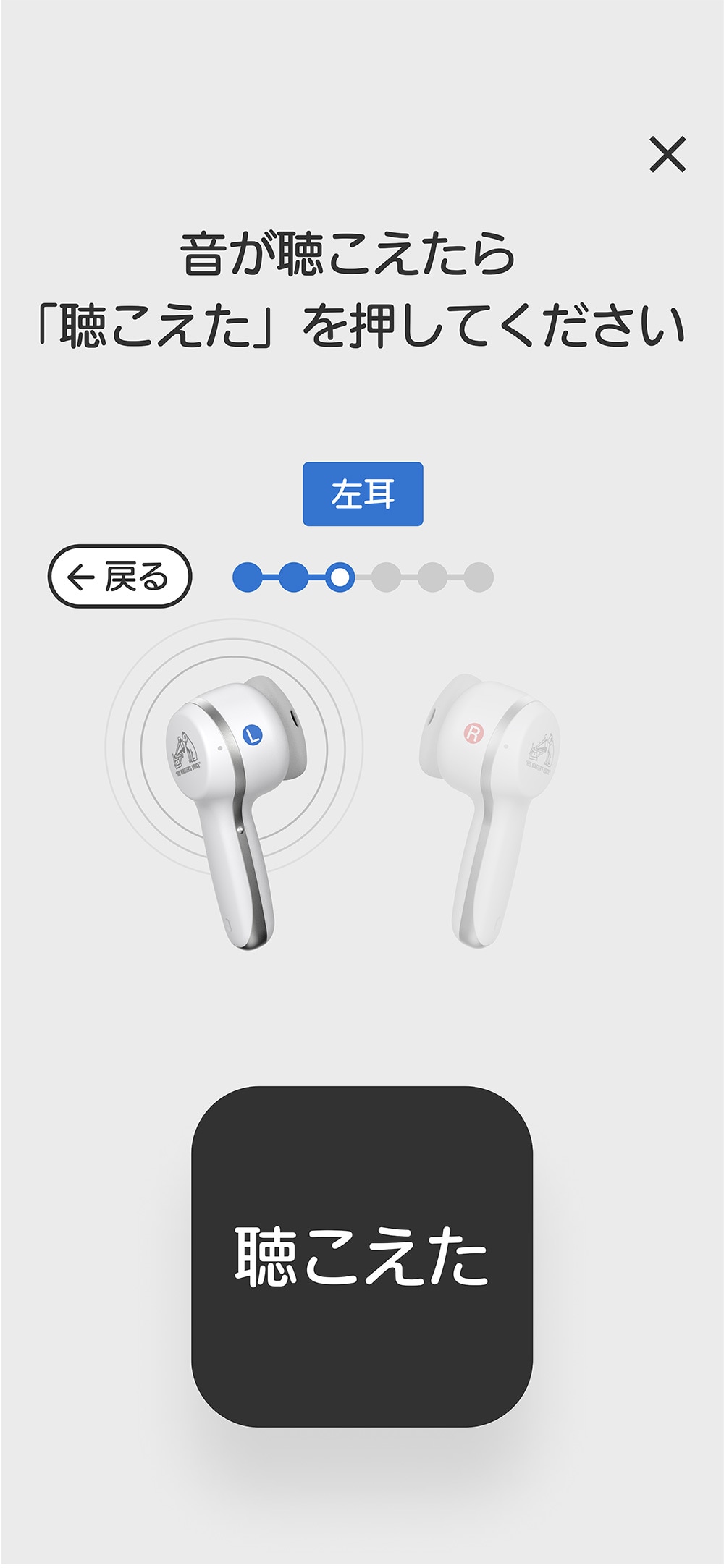
Task: Tap the 戻る back button
Action: click(119, 576)
